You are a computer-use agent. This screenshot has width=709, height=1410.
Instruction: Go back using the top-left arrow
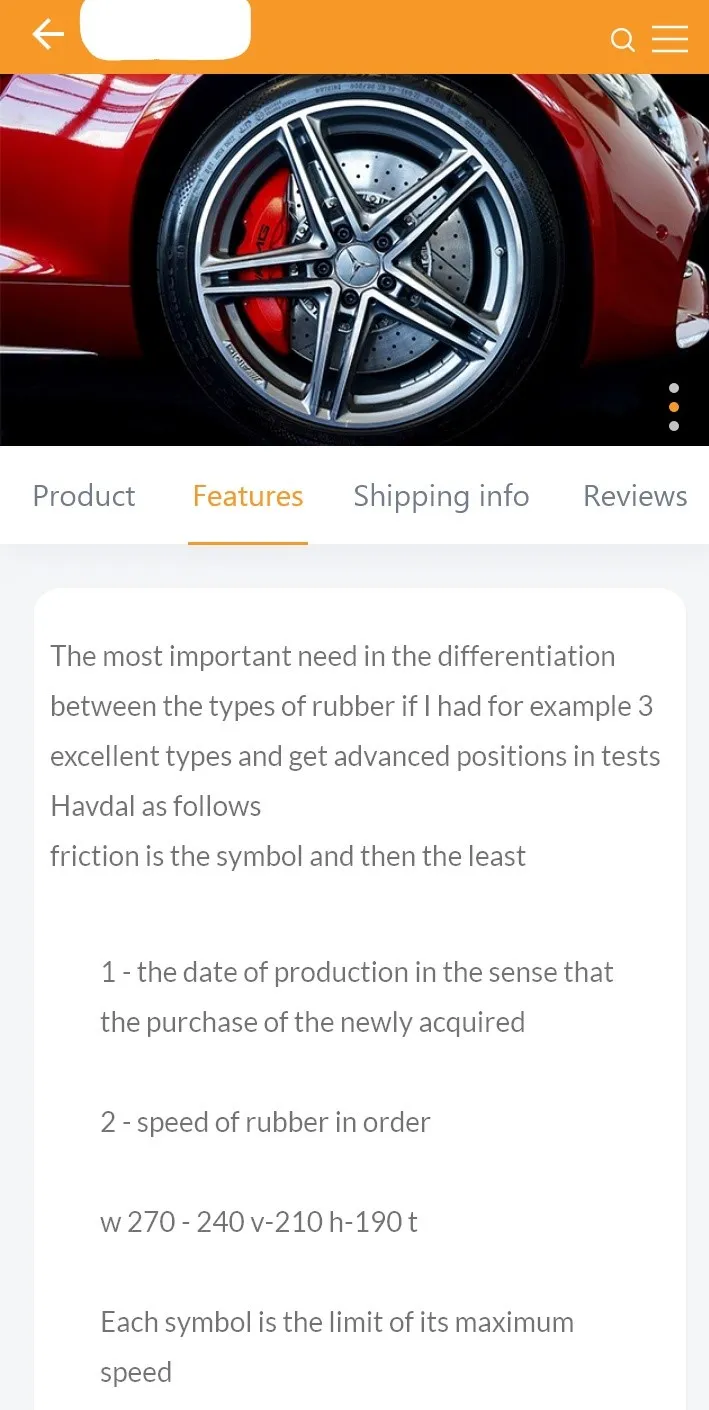point(47,35)
